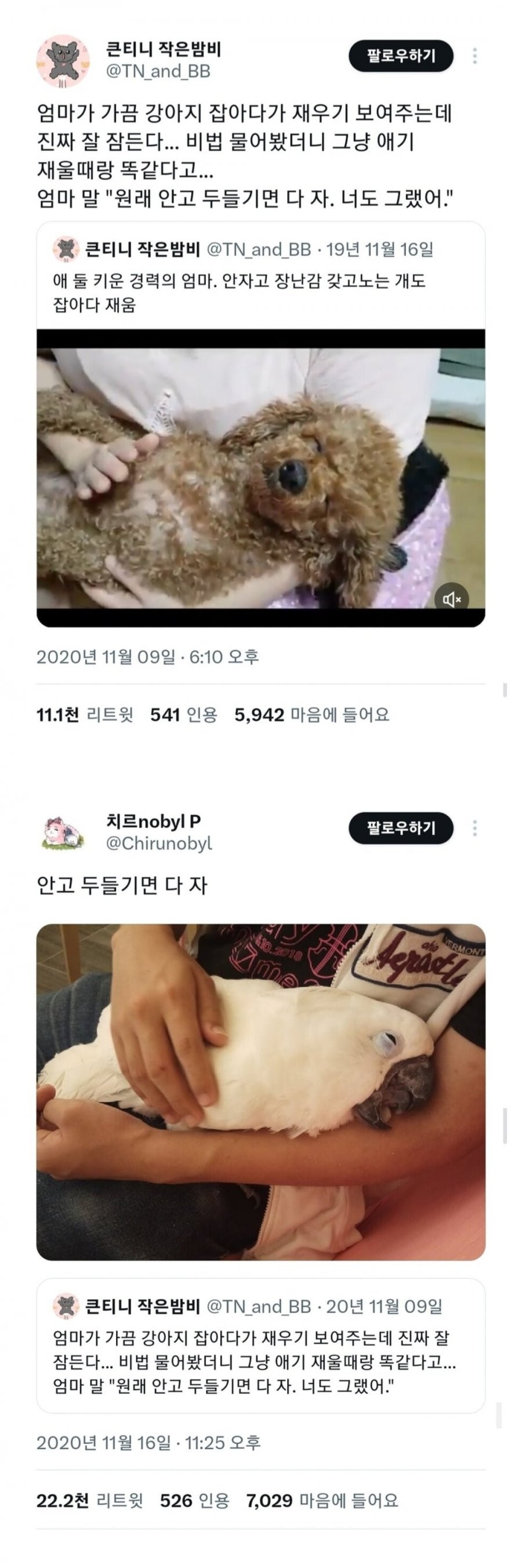The image size is (522, 1568).
Task: Open 큰티니 작은밤비's profile picture
Action: (63, 61)
